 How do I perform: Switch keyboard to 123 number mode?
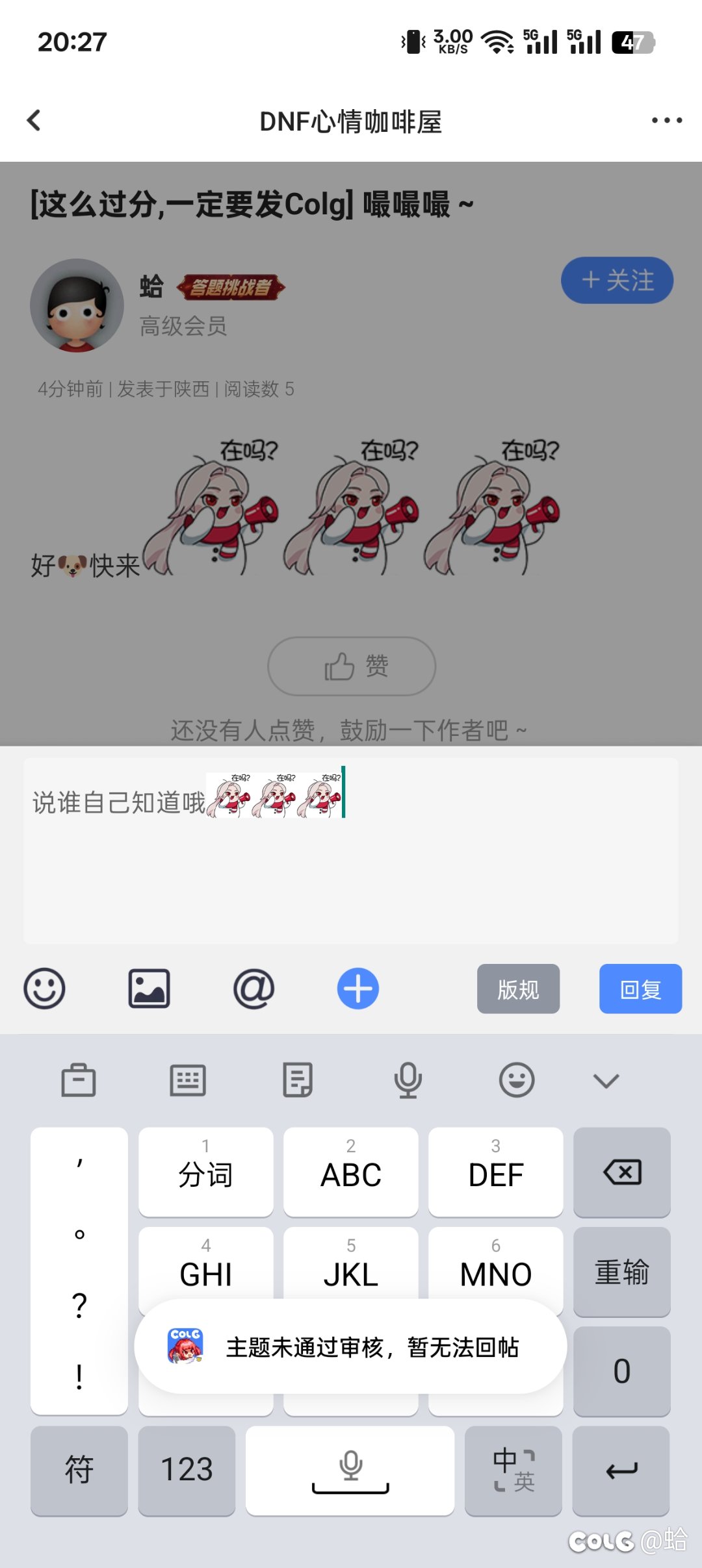[x=187, y=1471]
